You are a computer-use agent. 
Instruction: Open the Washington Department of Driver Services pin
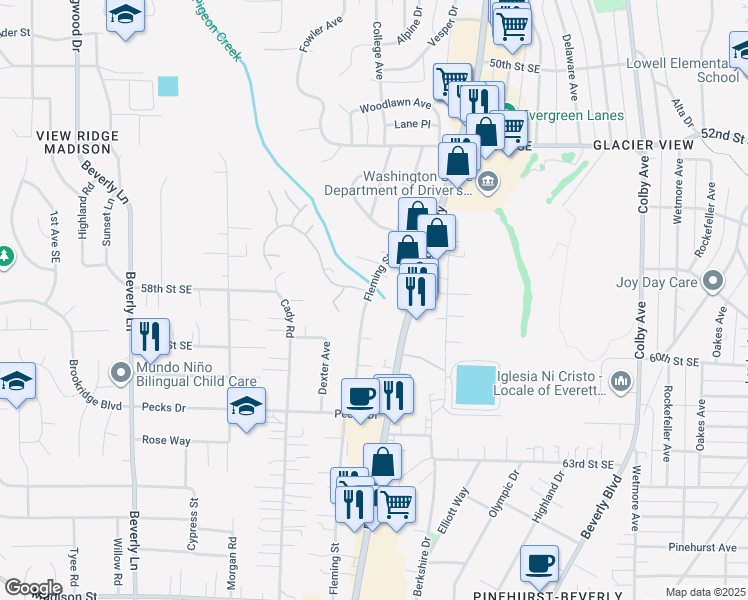(x=488, y=181)
